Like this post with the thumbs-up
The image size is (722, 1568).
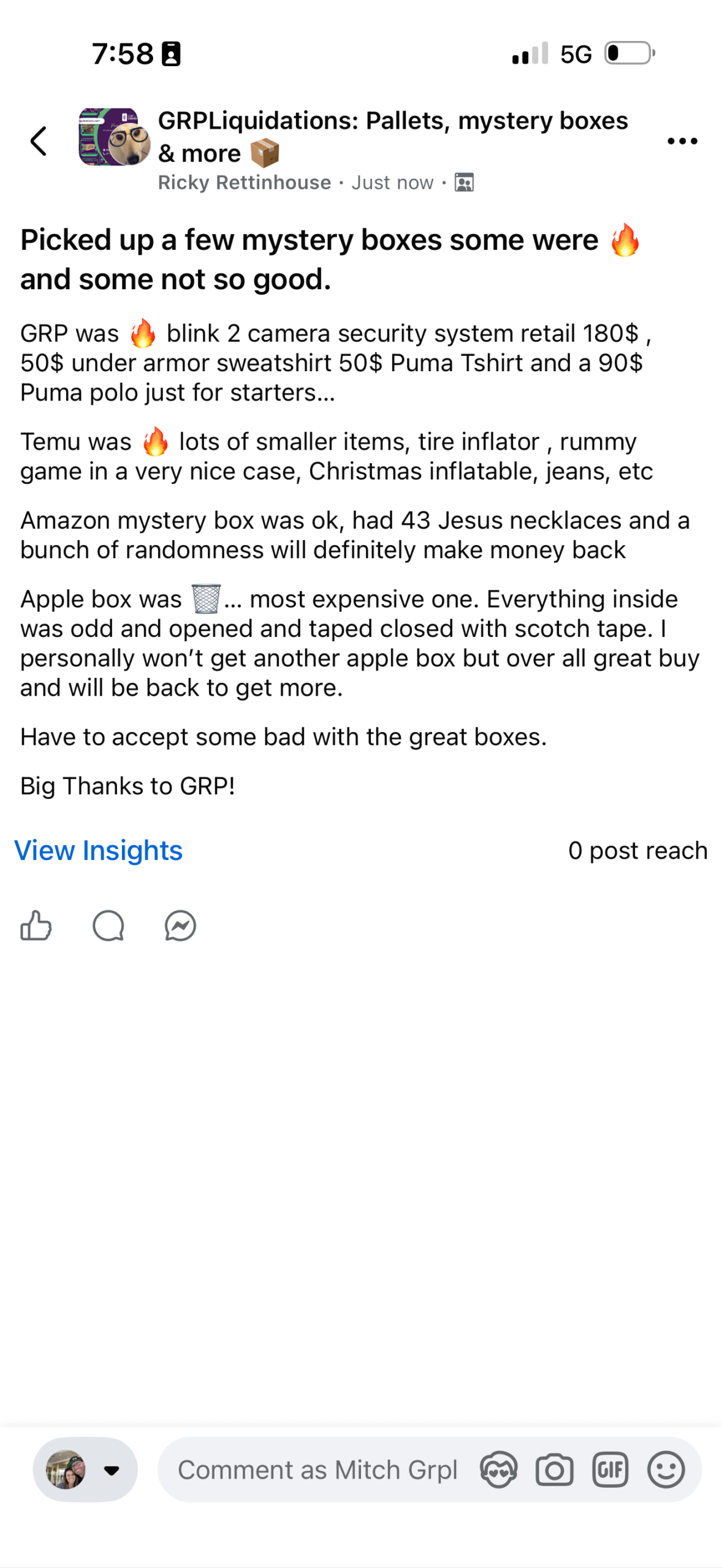coord(36,925)
